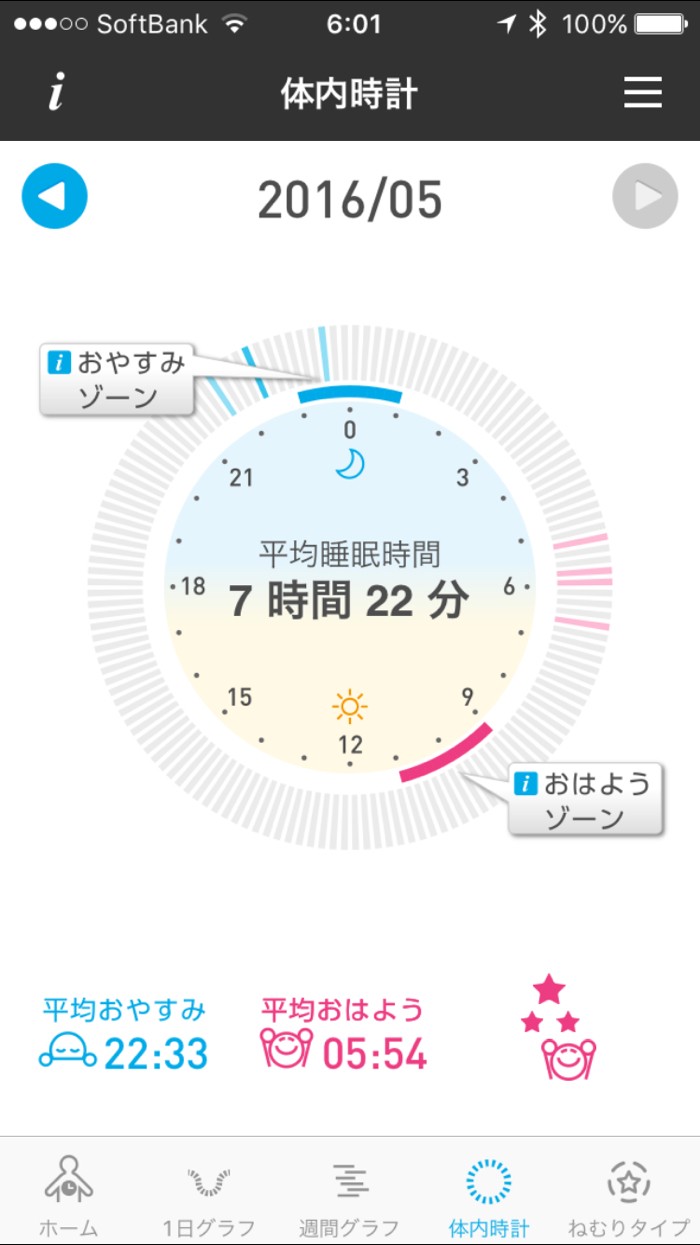This screenshot has width=700, height=1245.
Task: Select the 体内時計 tab
Action: point(489,1196)
